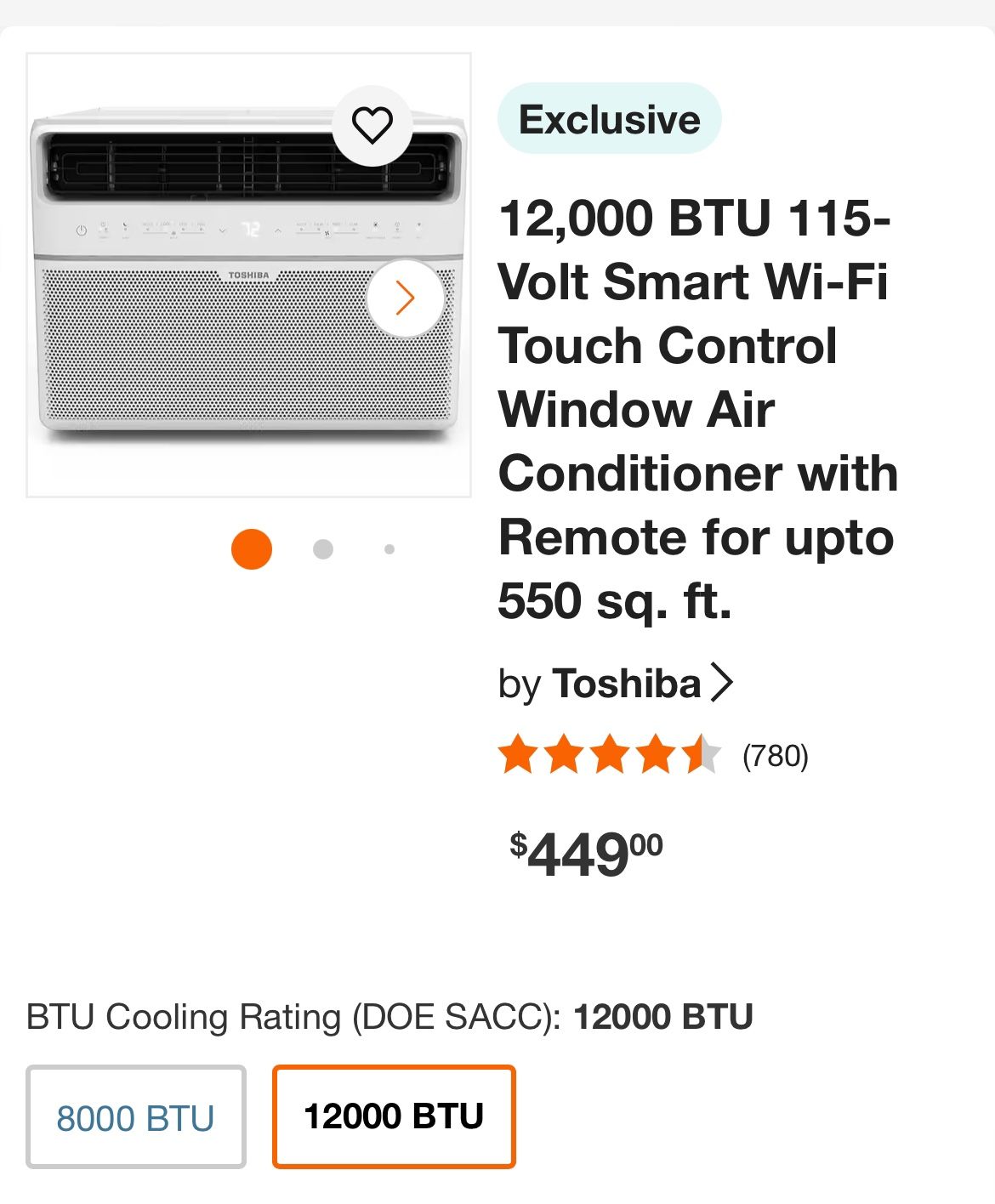Expand more images using the carousel arrow
995x1204 pixels.
407,297
